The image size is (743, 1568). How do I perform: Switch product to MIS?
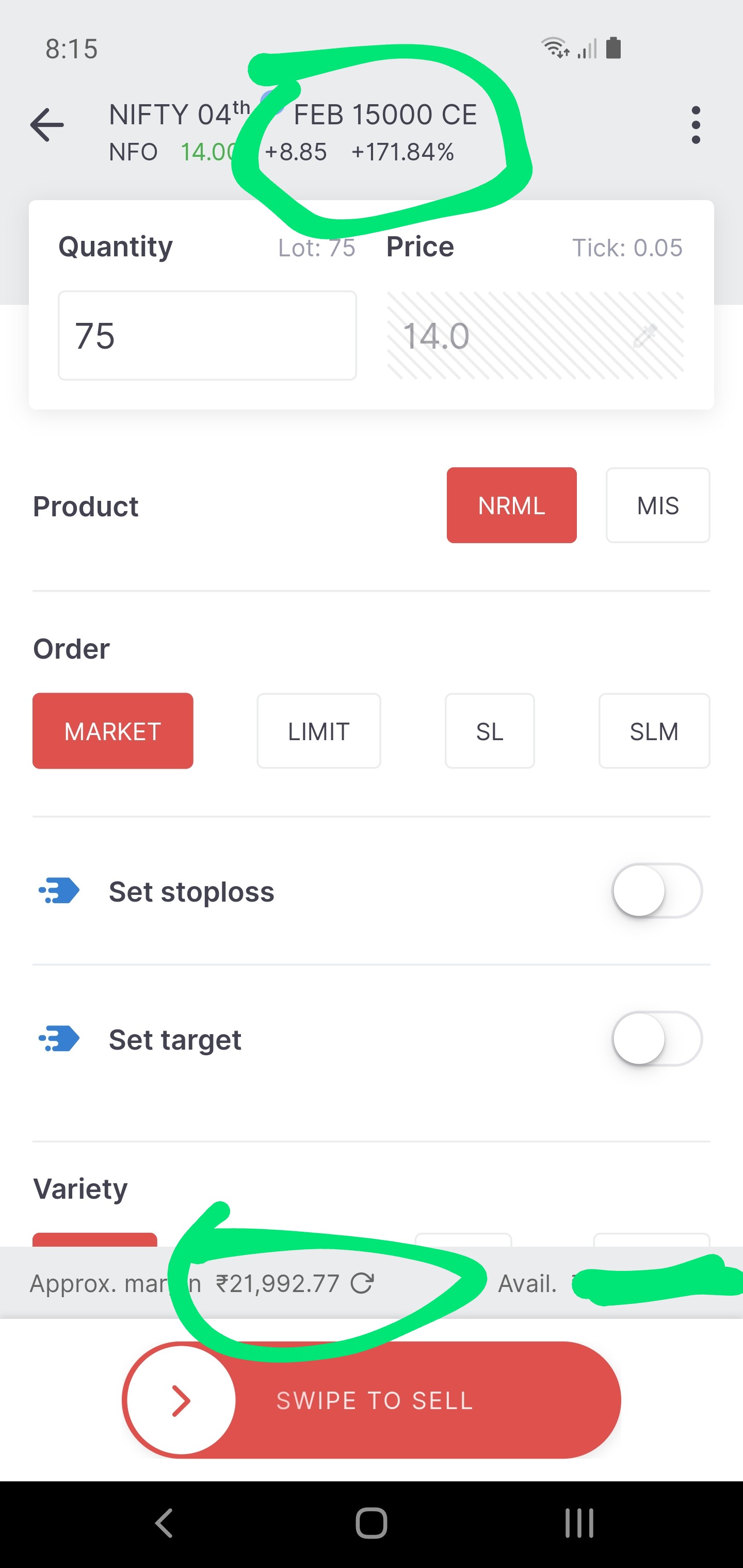tap(658, 505)
